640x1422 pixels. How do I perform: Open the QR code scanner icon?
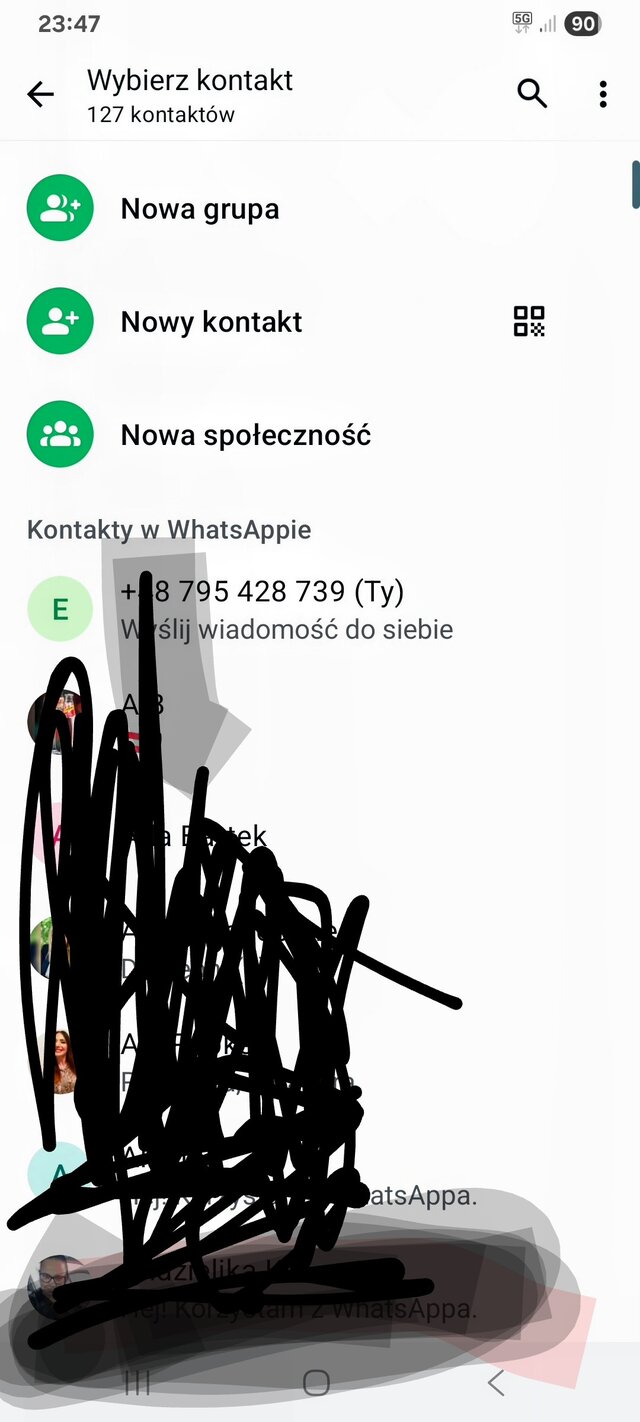point(529,321)
